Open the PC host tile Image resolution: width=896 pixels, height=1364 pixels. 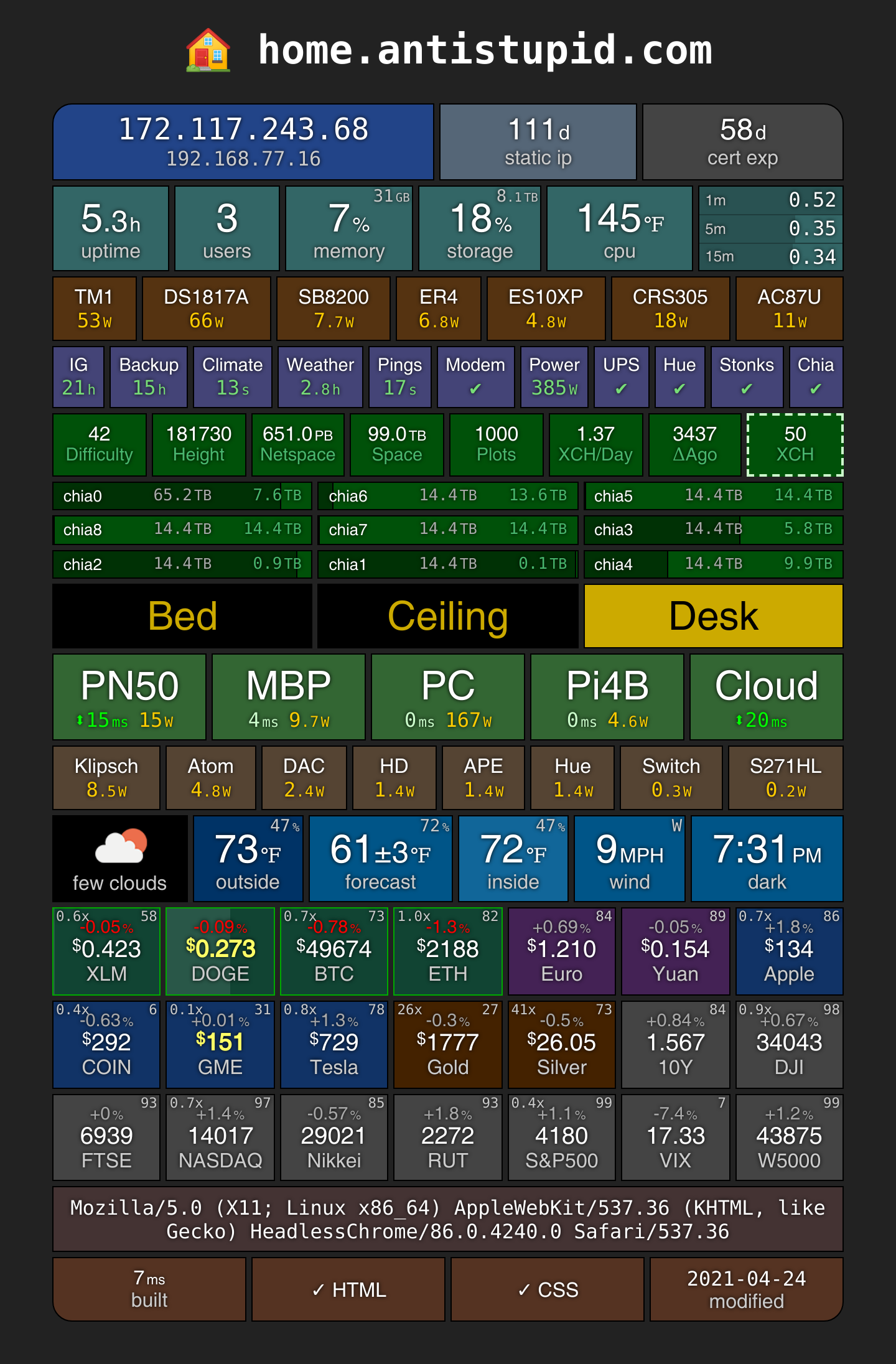[448, 697]
